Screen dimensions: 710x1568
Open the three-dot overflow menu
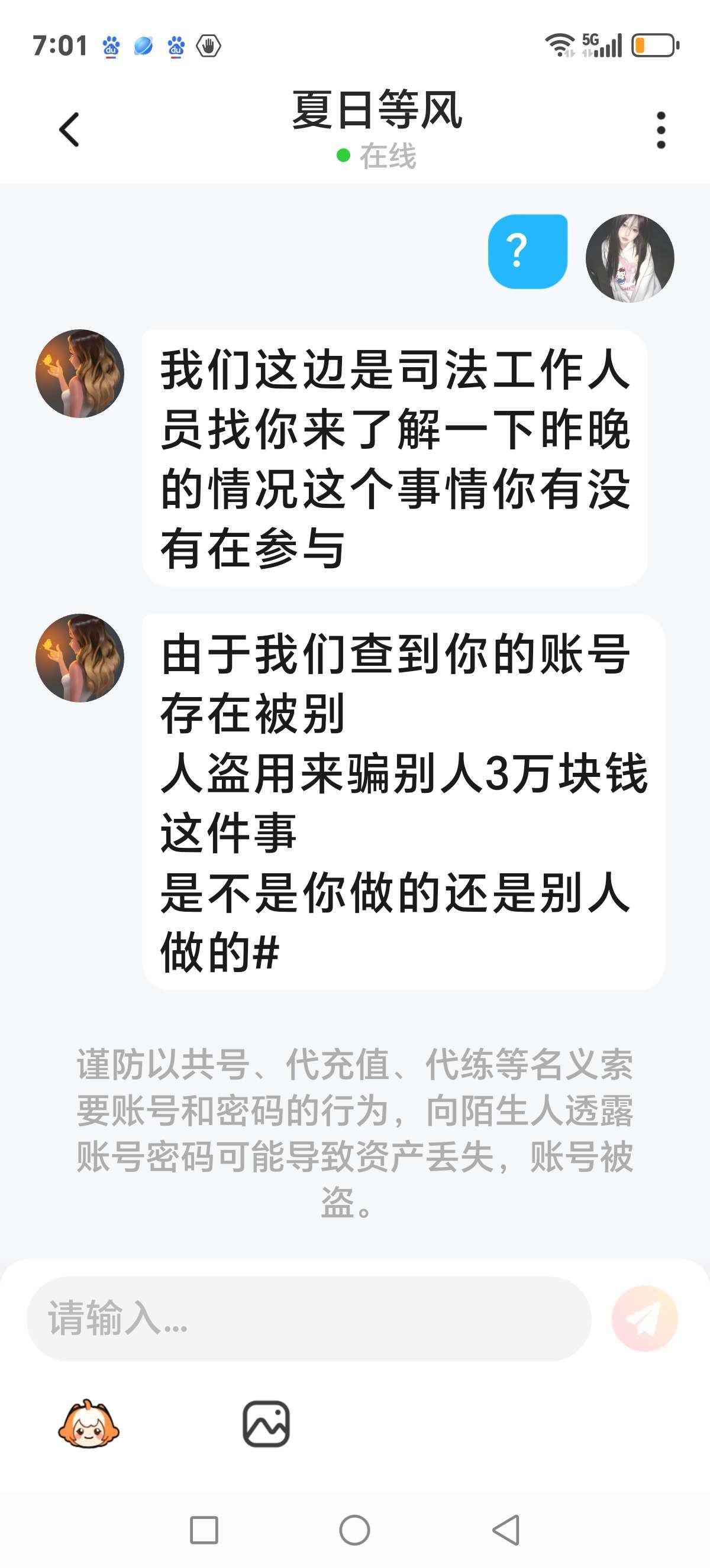coord(661,129)
